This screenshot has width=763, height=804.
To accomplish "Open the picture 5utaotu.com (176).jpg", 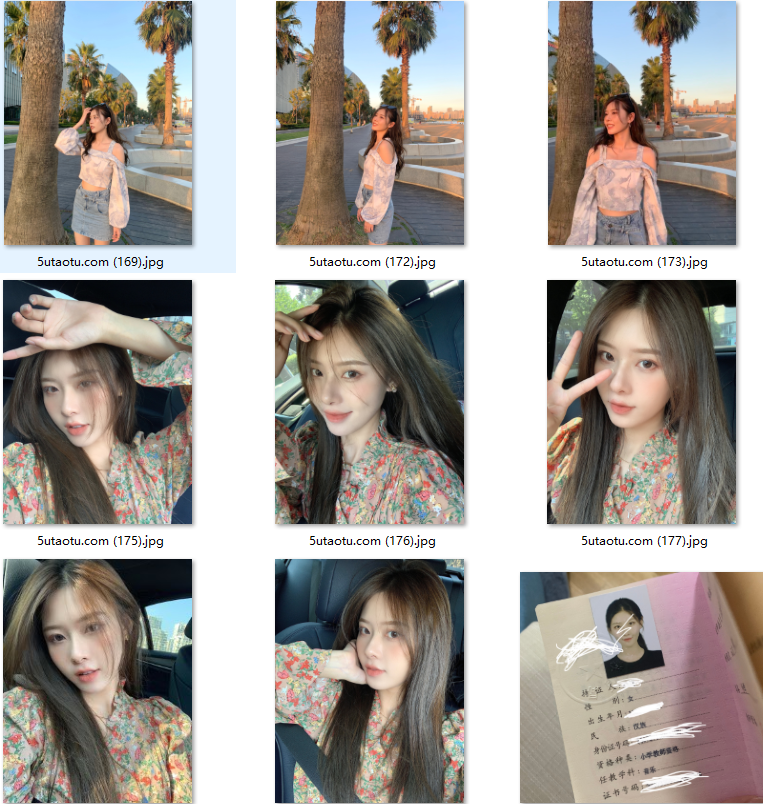I will [x=370, y=402].
